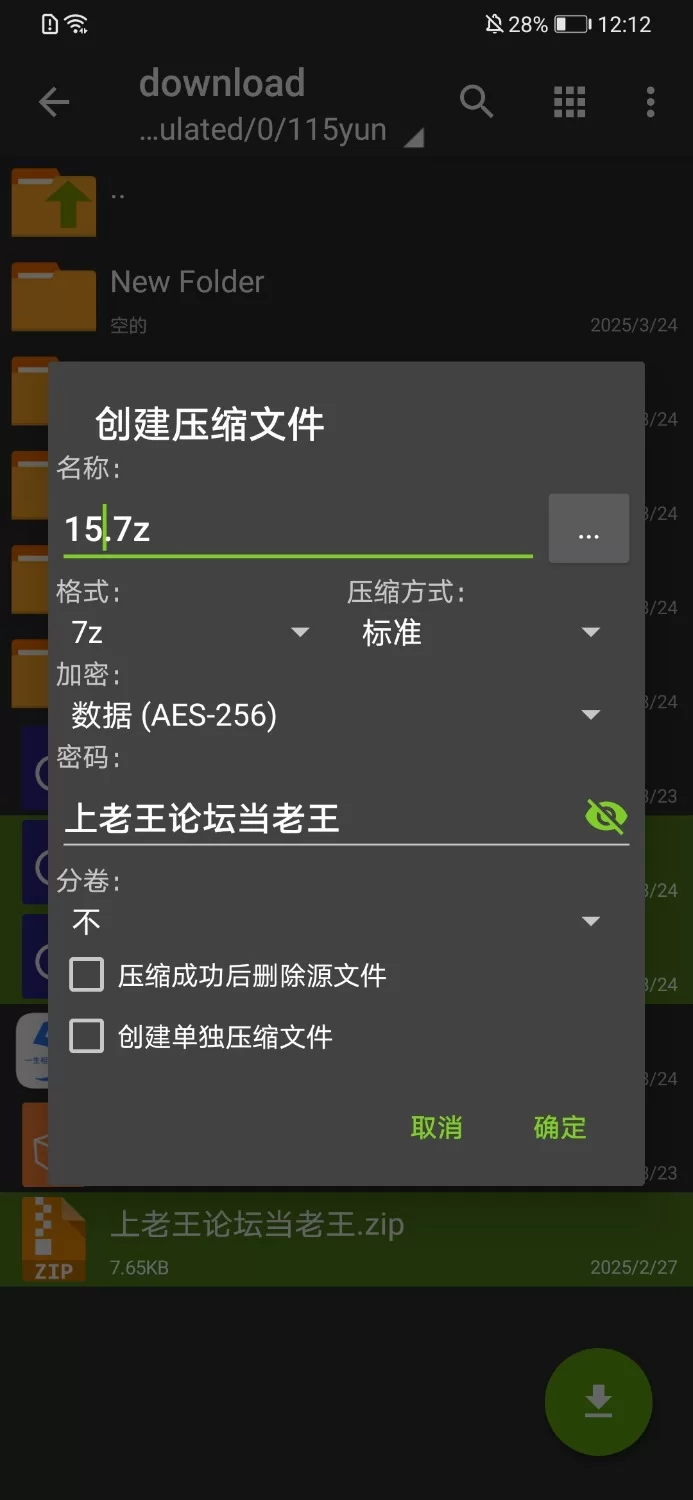Toggle password visibility with the eye icon

[606, 818]
